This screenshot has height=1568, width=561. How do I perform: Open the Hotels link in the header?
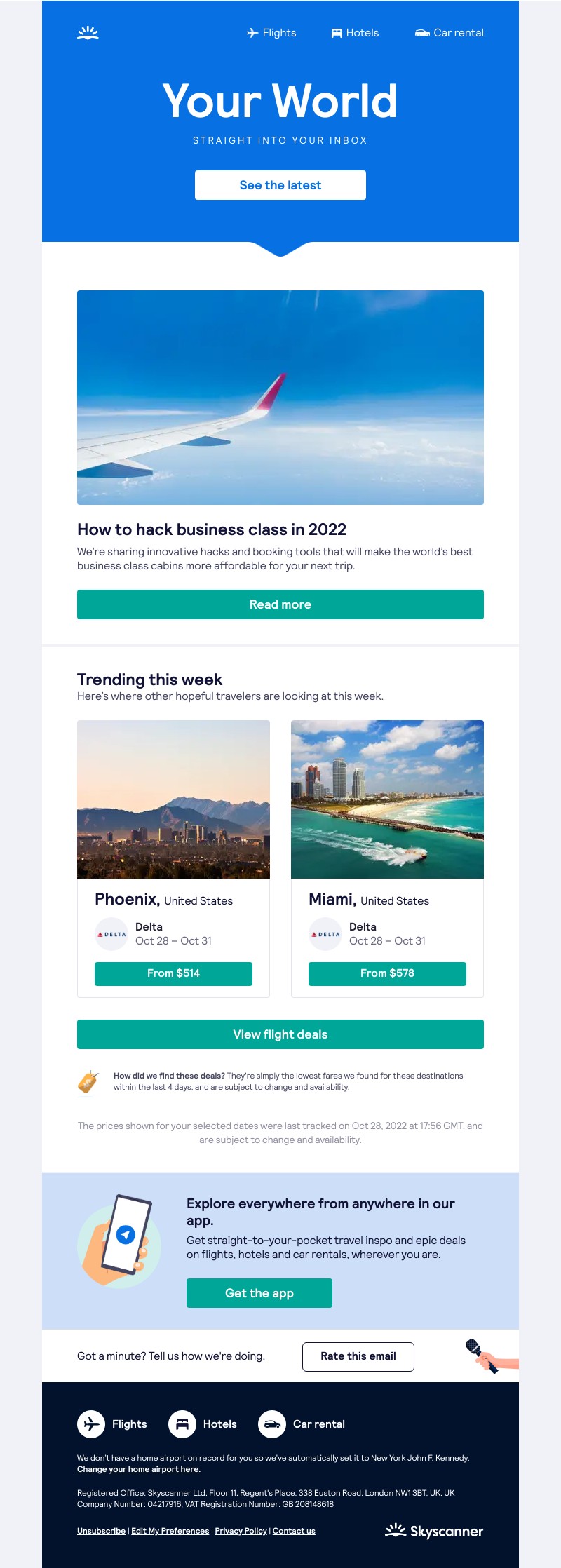point(355,33)
